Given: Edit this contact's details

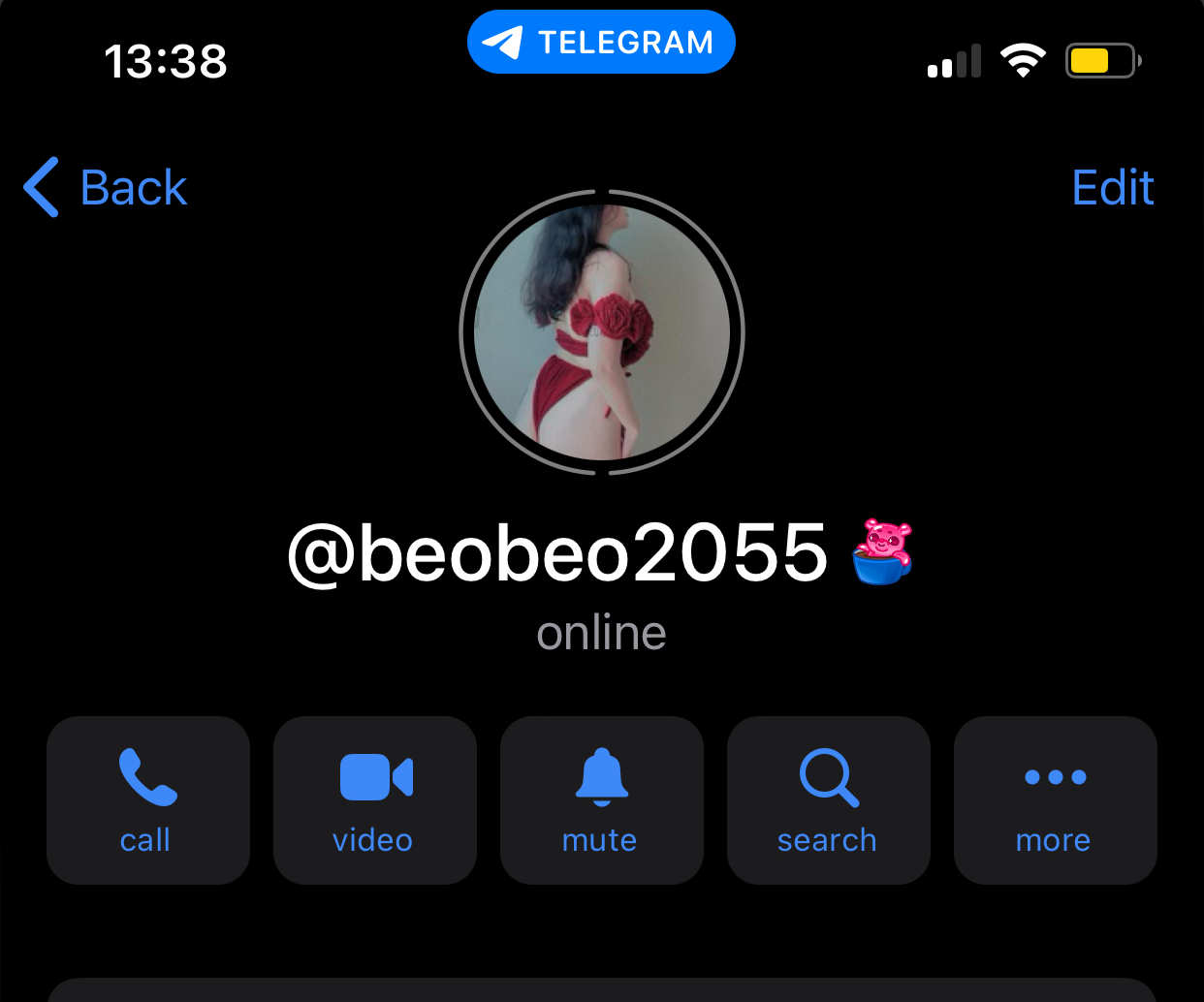Looking at the screenshot, I should (x=1112, y=187).
